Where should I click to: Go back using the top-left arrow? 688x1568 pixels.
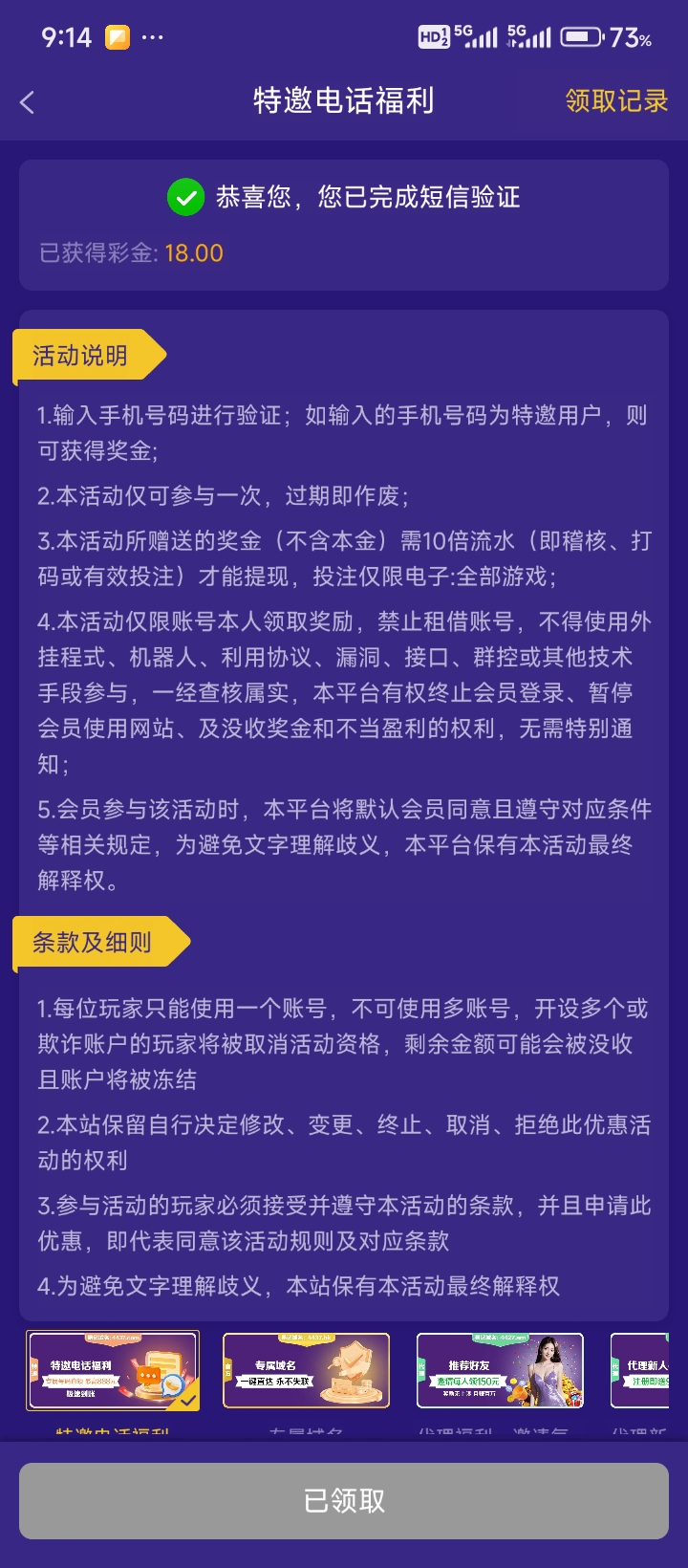pyautogui.click(x=28, y=102)
